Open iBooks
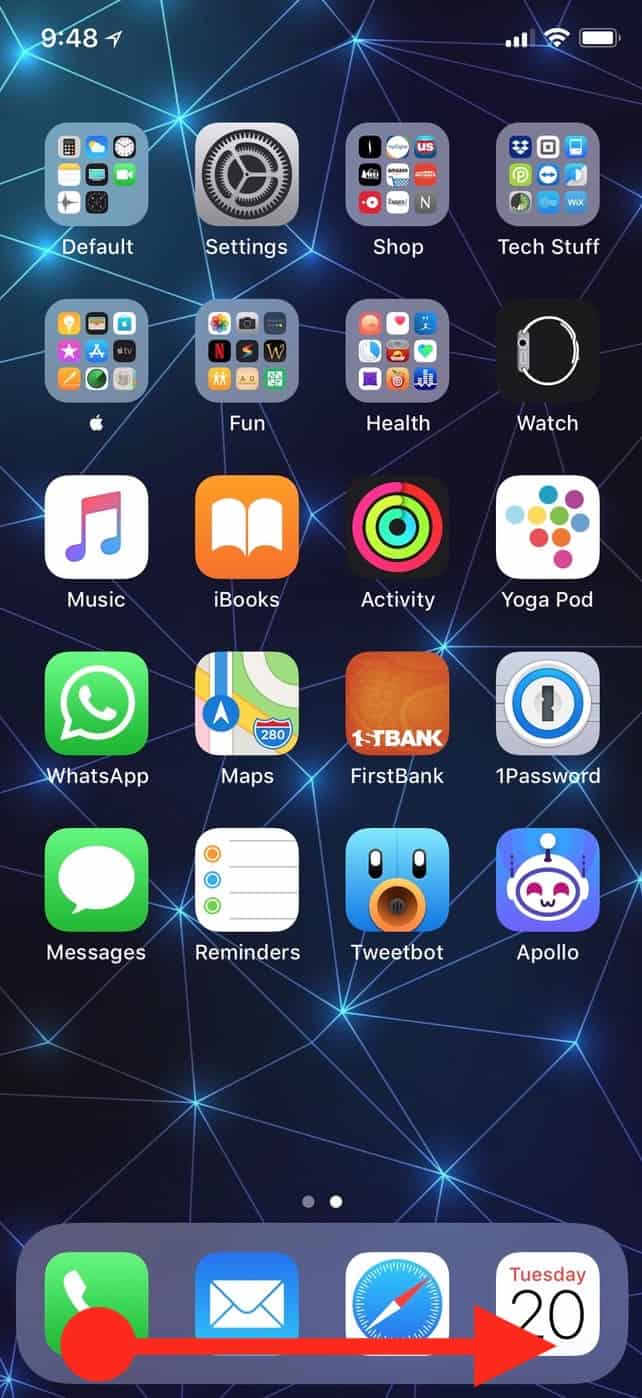The image size is (642, 1398). coord(247,527)
